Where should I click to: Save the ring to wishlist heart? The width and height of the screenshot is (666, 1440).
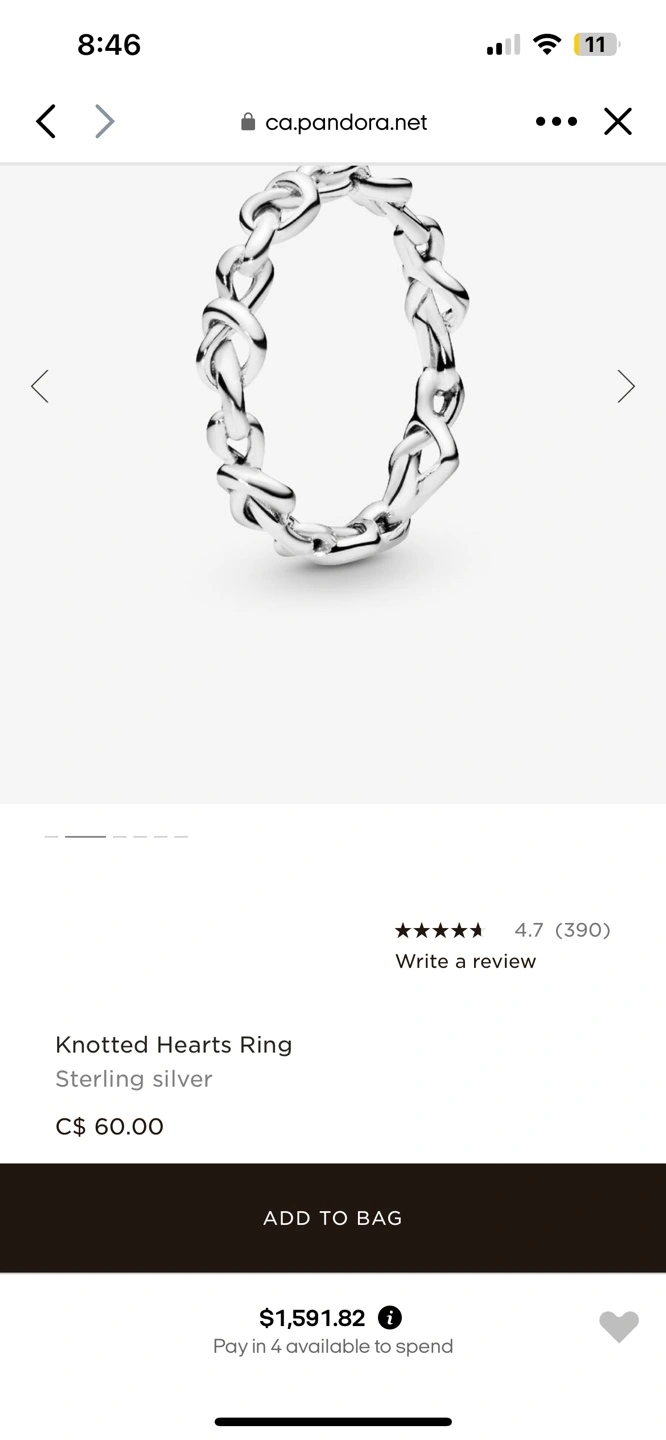[x=618, y=1327]
